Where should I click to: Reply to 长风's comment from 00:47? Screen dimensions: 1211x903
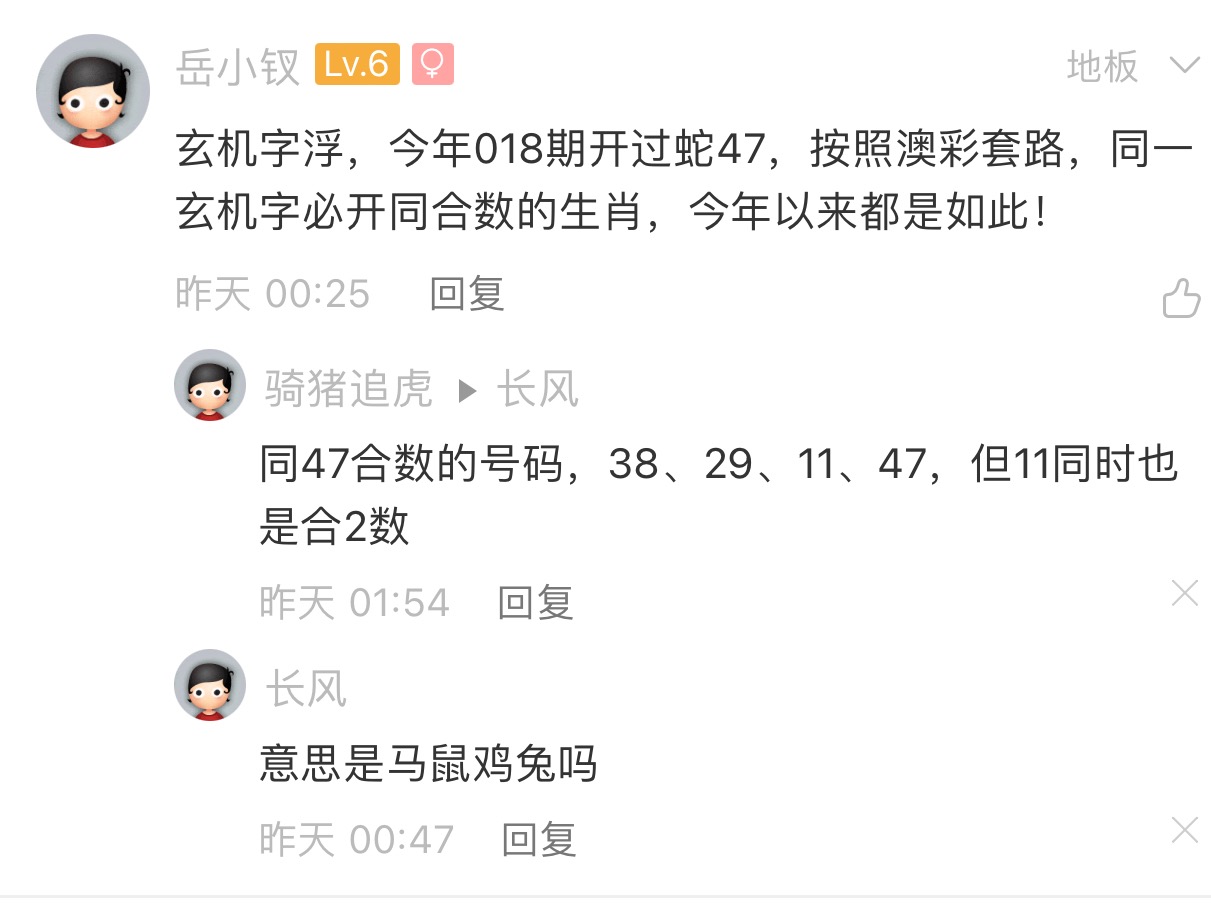point(538,839)
